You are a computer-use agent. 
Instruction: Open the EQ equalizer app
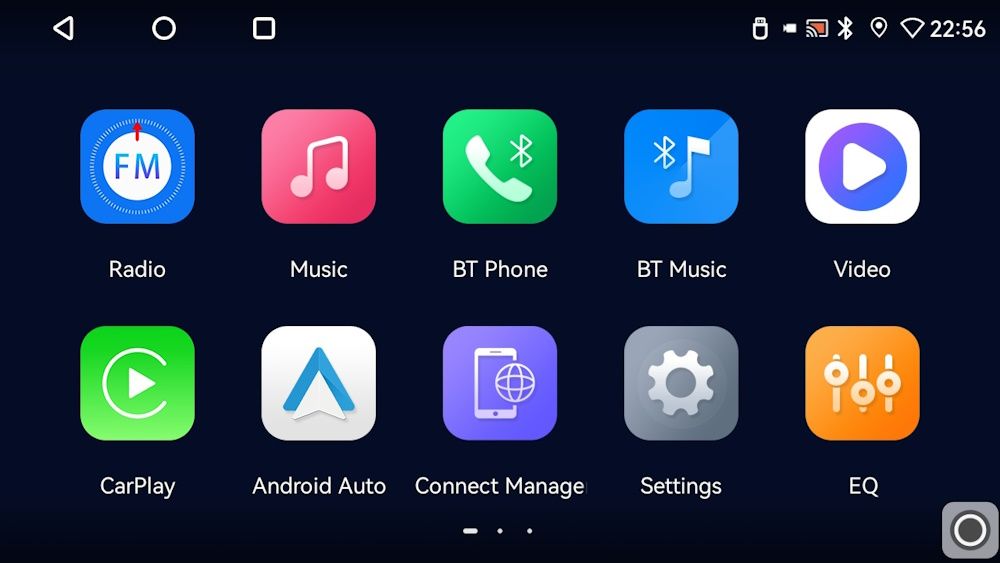coord(862,383)
